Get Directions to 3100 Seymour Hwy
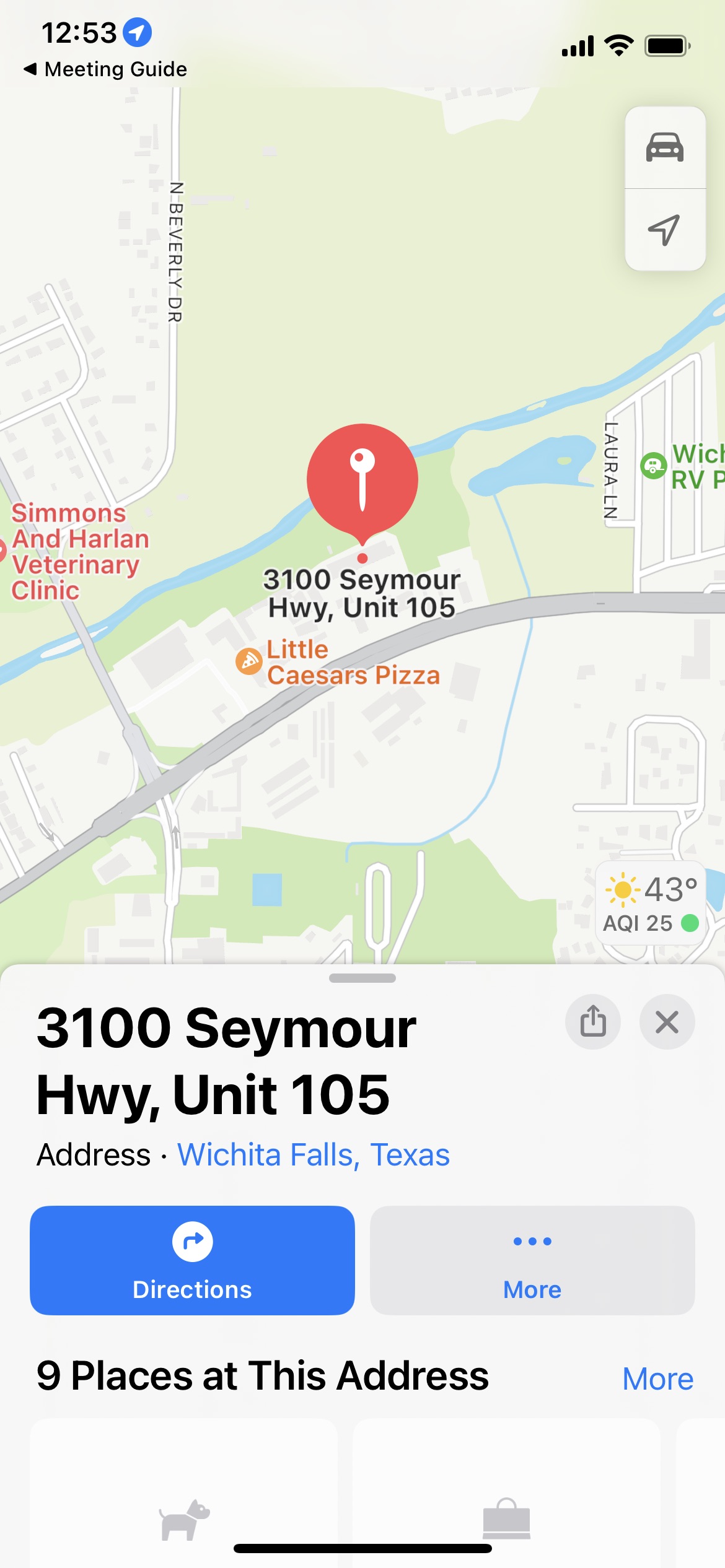Image resolution: width=725 pixels, height=1568 pixels. tap(192, 1260)
